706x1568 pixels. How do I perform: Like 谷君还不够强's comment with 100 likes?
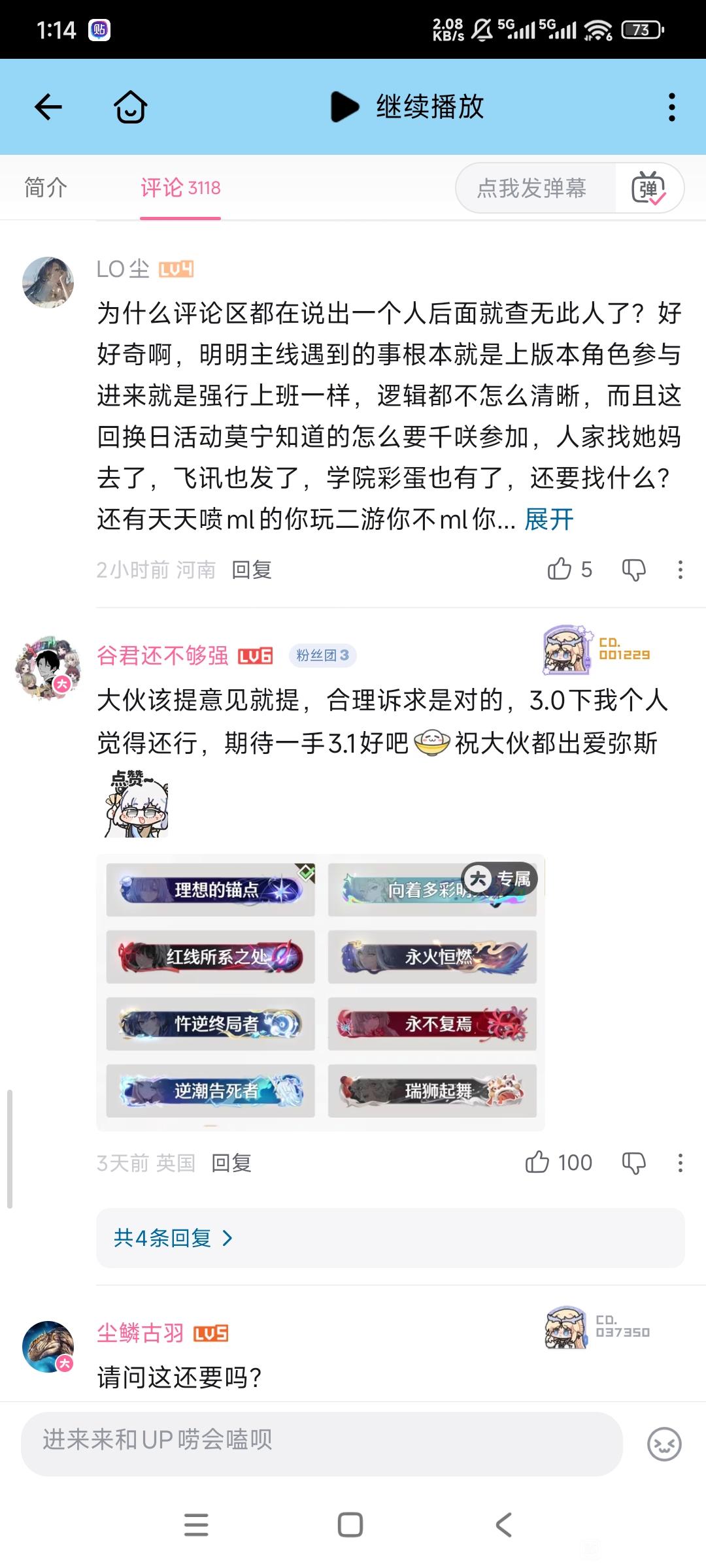(559, 1162)
